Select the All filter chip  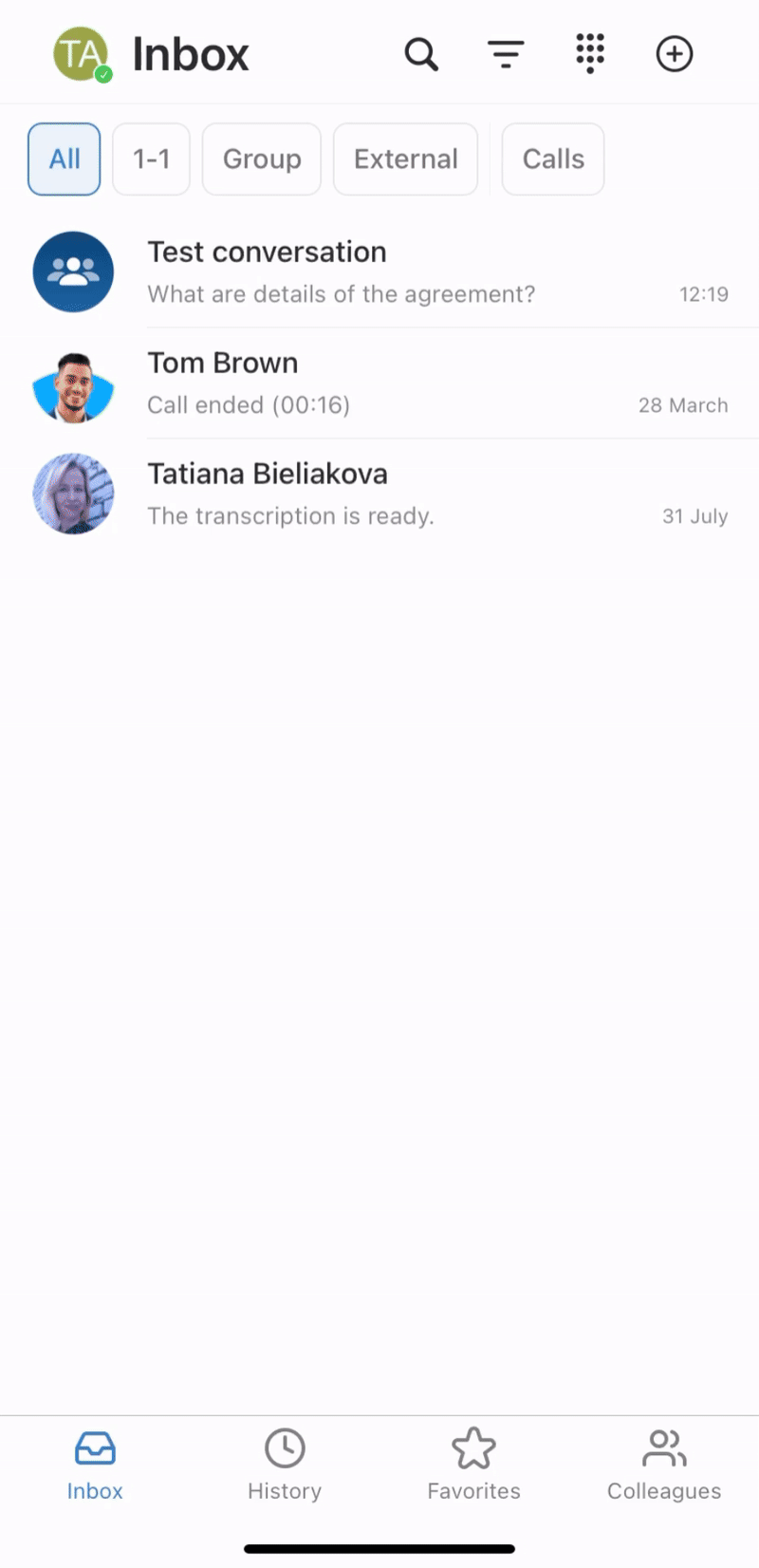(x=65, y=159)
